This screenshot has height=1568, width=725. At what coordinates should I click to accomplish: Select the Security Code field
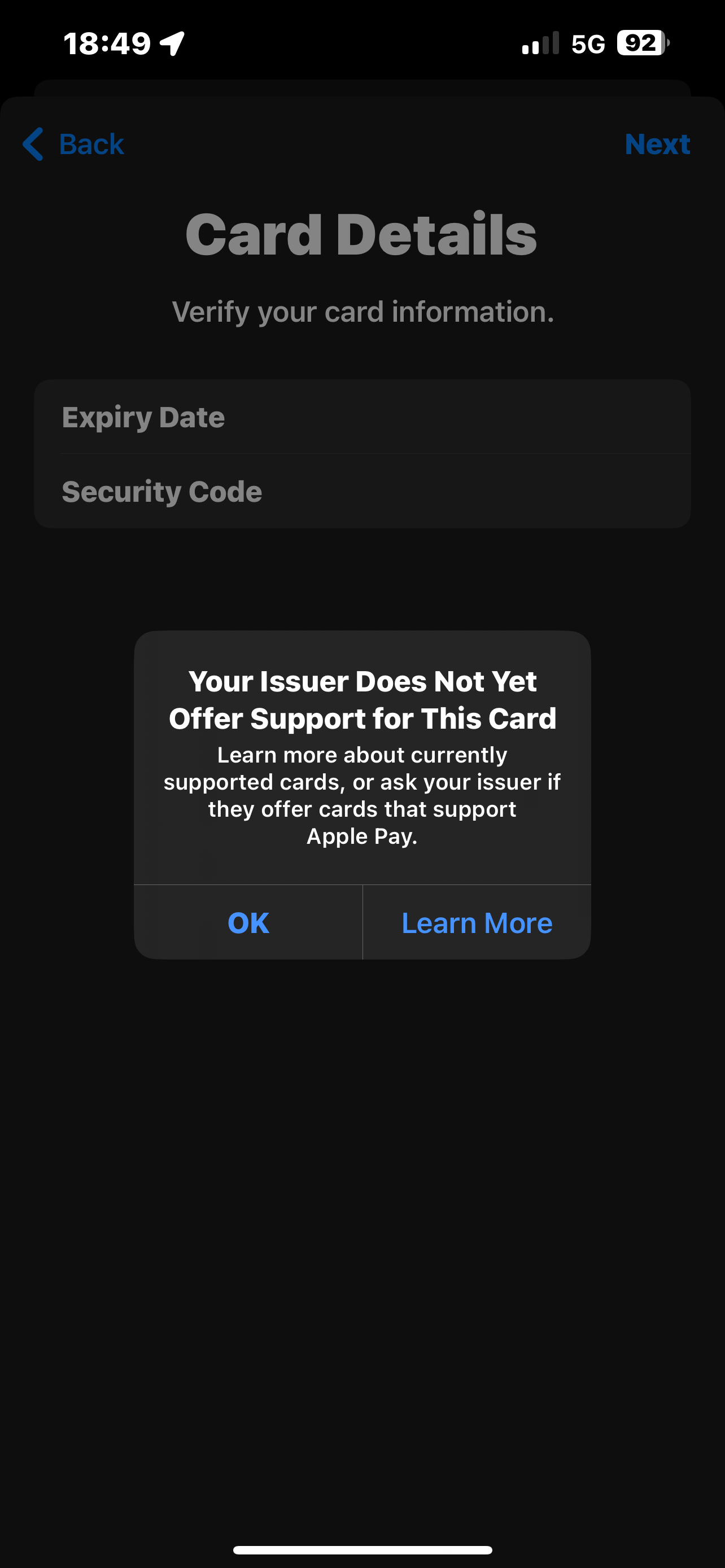362,491
